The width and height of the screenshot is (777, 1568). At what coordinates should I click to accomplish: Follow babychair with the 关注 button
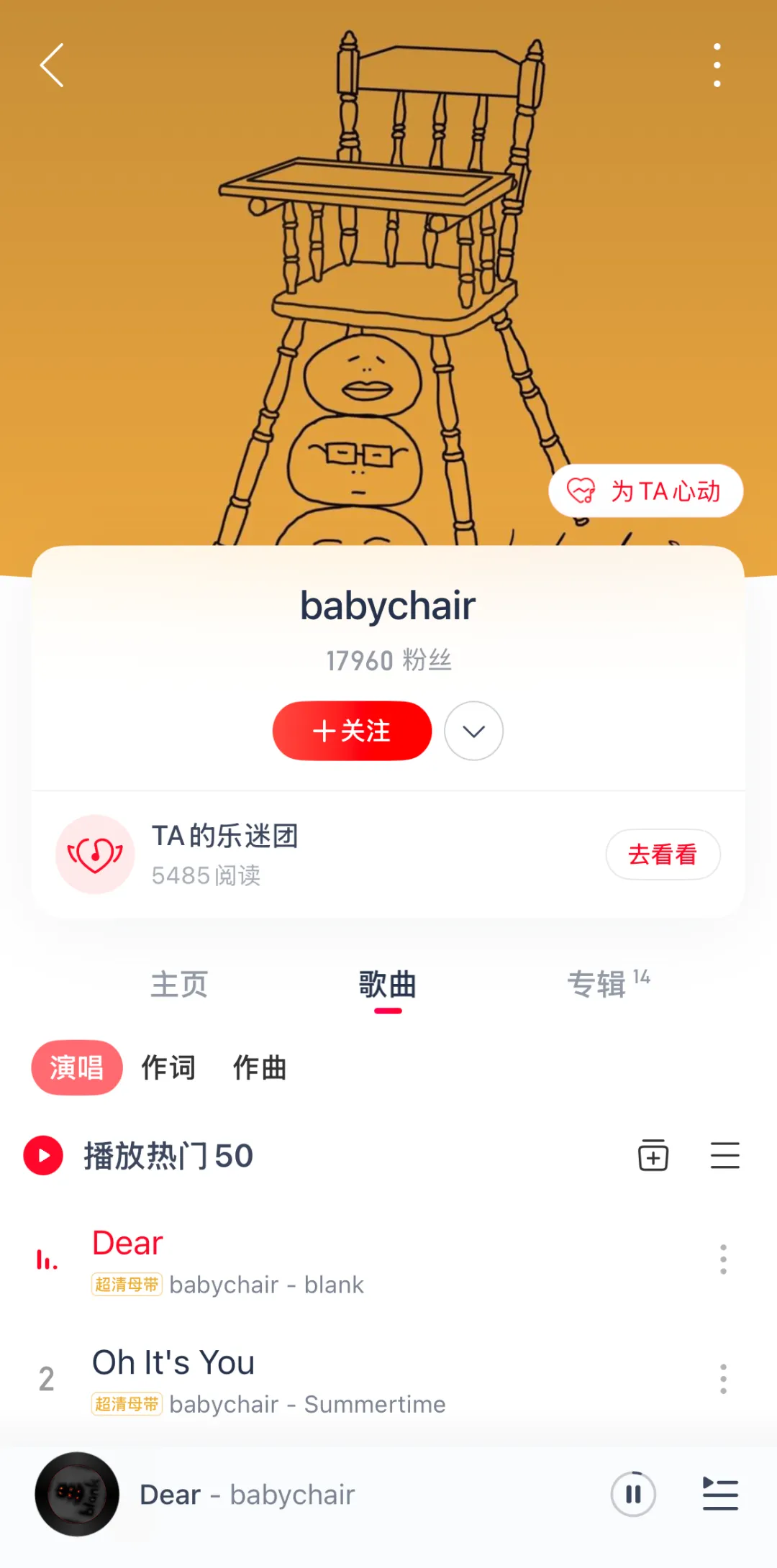pos(352,731)
